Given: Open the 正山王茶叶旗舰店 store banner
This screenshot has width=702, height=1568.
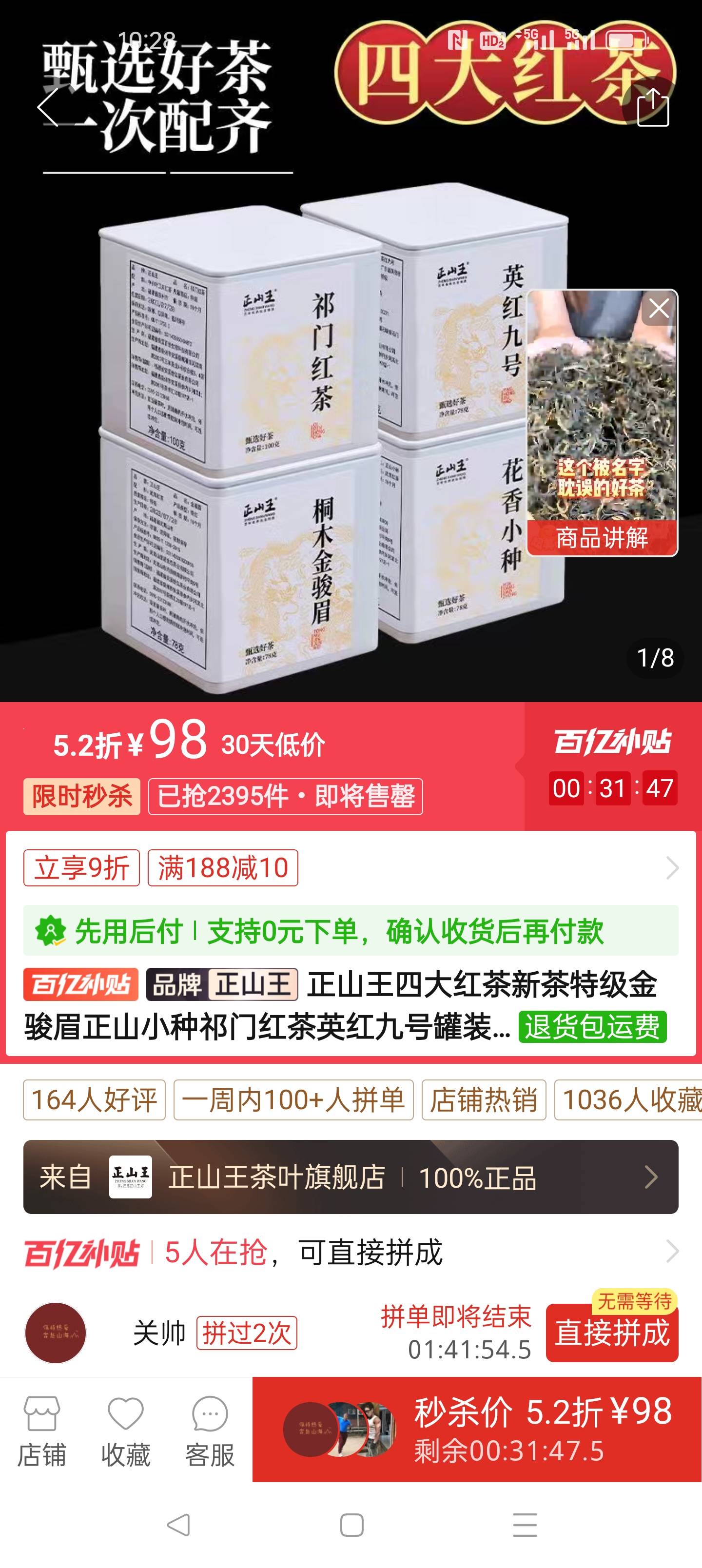Looking at the screenshot, I should point(351,1176).
